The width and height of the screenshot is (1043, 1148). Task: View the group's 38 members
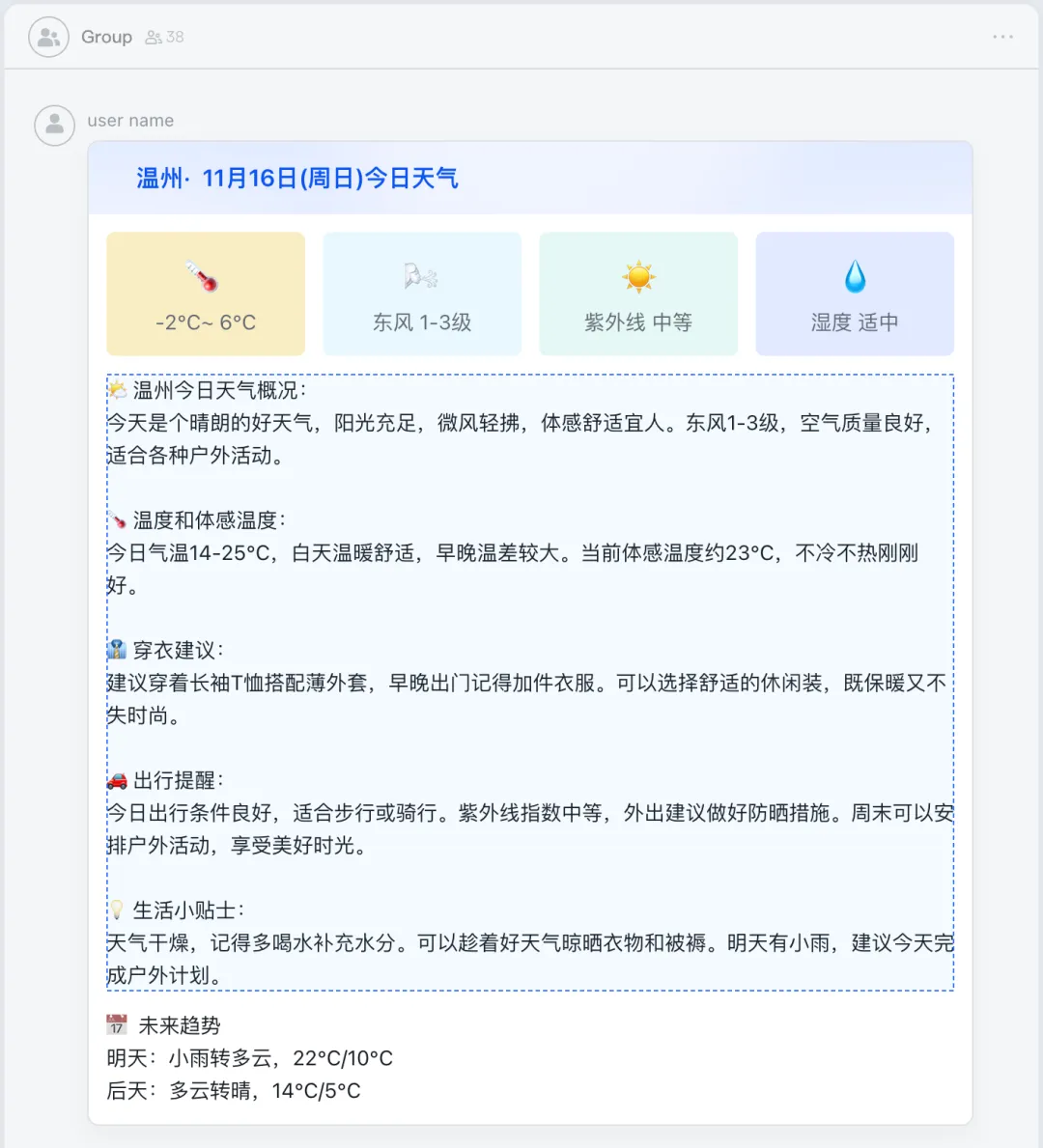click(x=164, y=38)
